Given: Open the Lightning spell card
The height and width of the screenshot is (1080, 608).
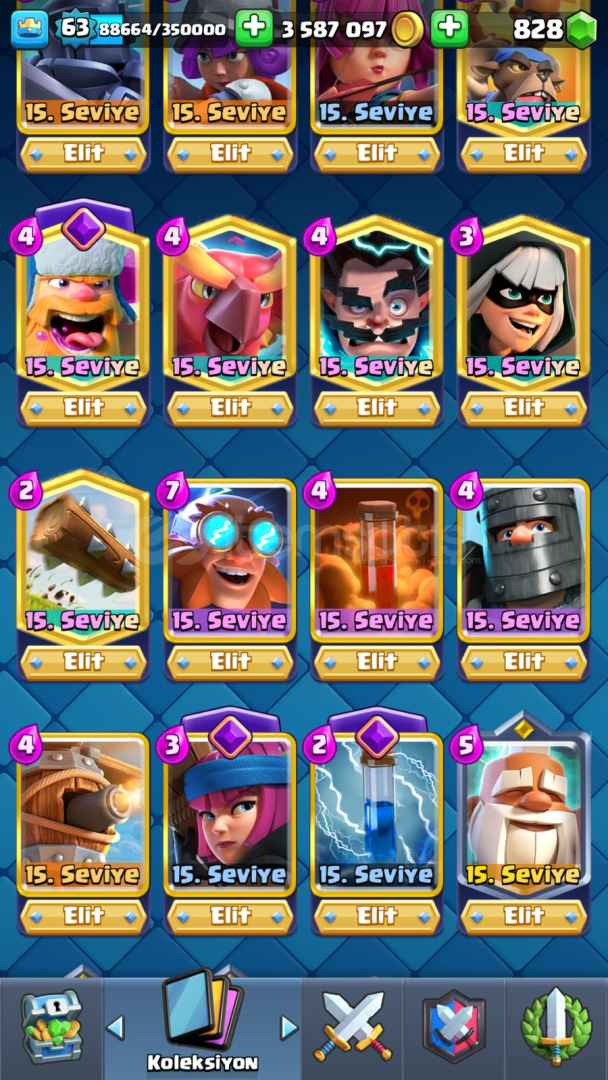Looking at the screenshot, I should (377, 813).
